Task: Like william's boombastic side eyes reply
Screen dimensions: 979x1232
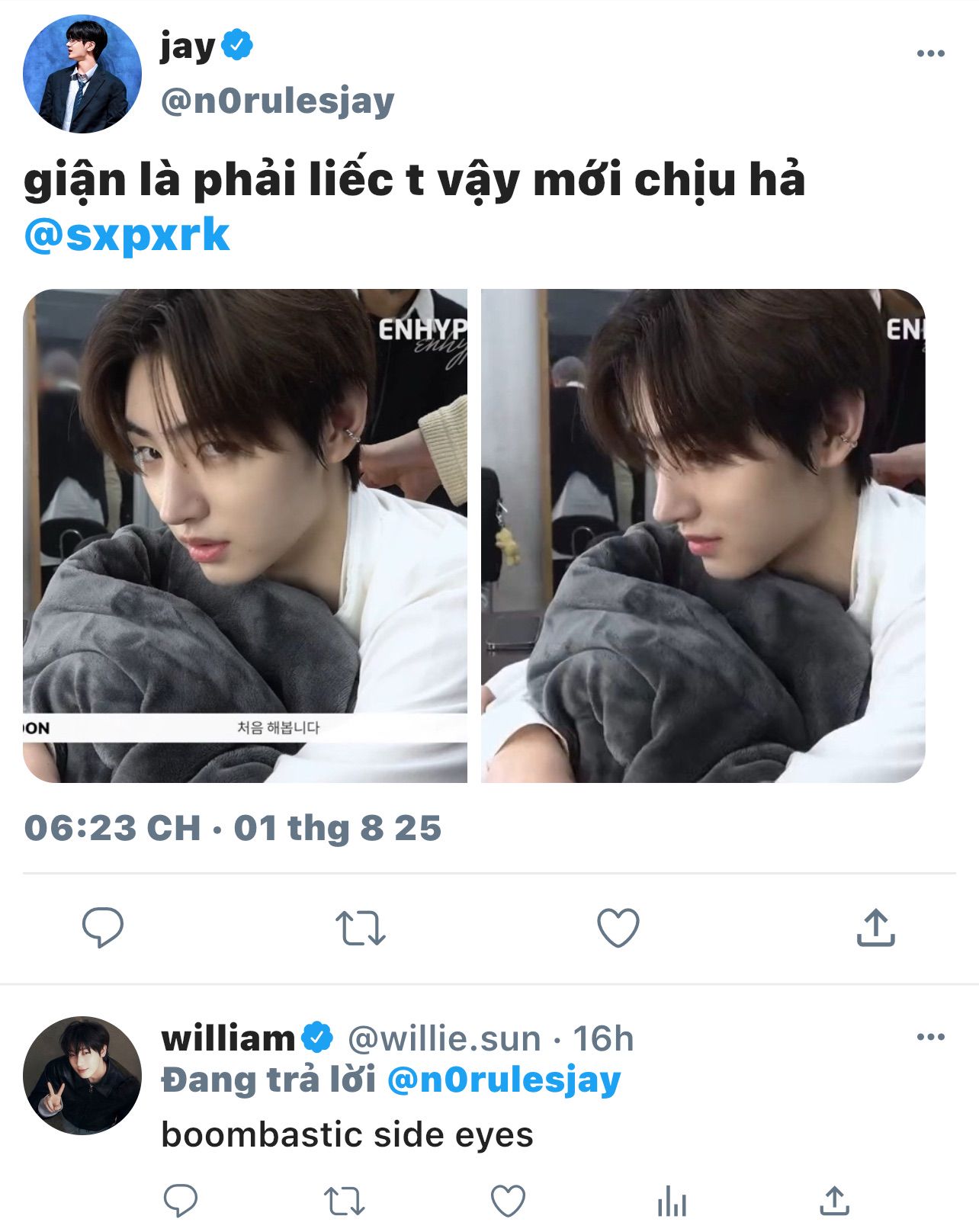Action: tap(508, 1202)
